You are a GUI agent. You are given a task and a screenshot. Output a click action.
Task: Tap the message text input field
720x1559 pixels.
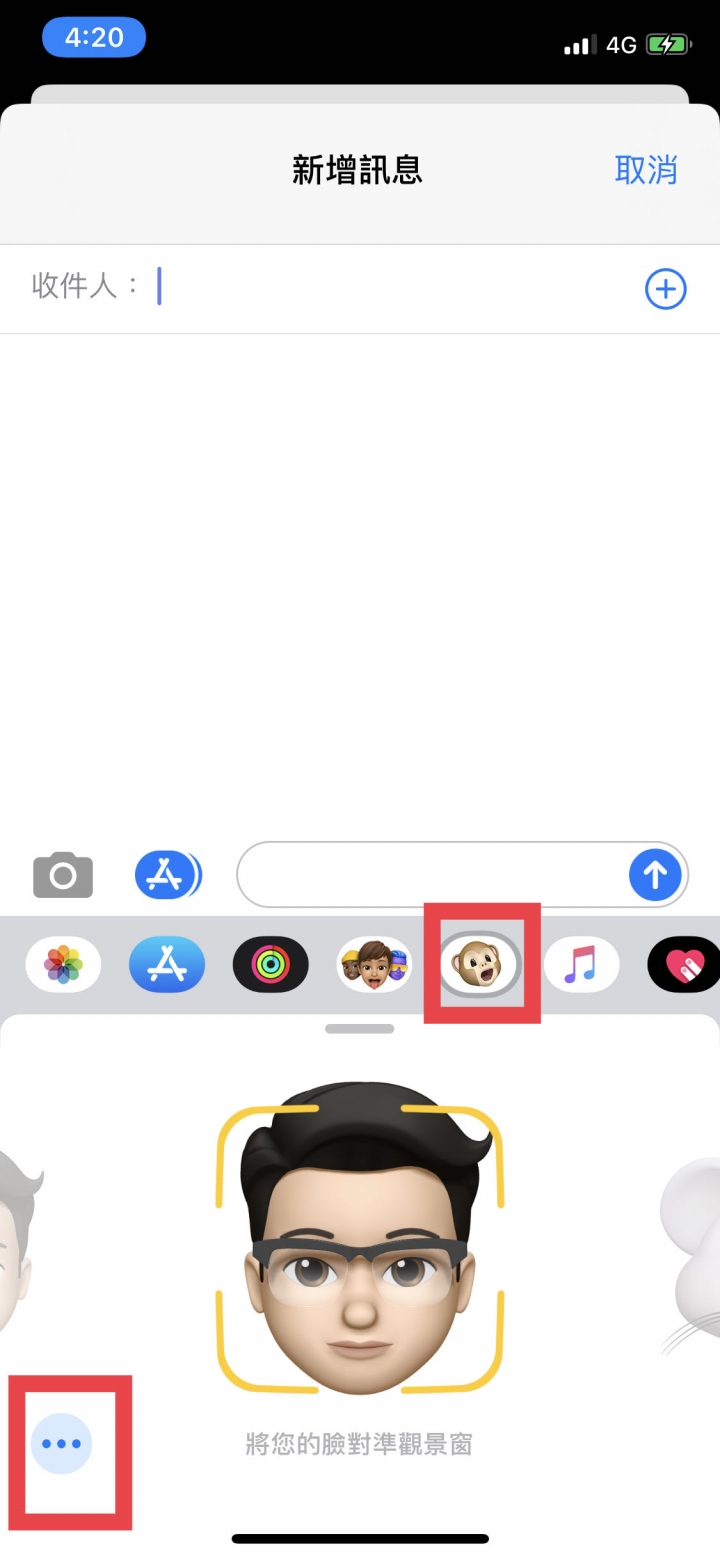click(430, 875)
